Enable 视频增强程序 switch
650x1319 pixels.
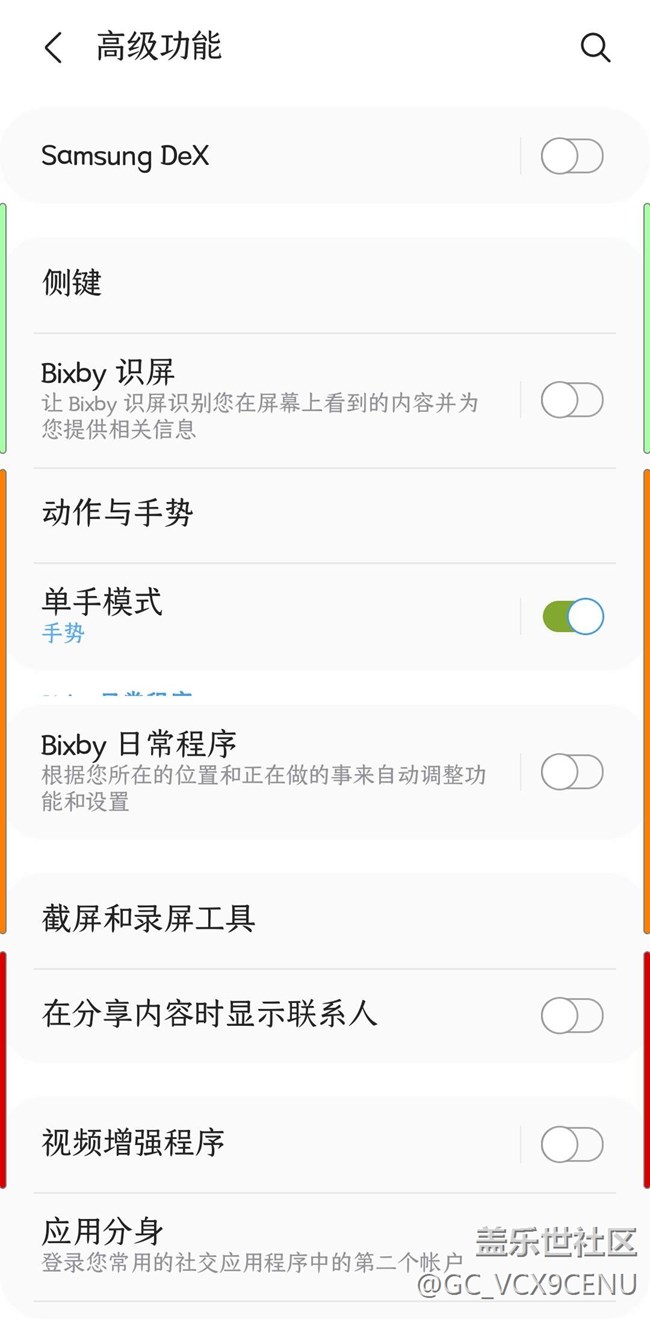(x=572, y=1144)
